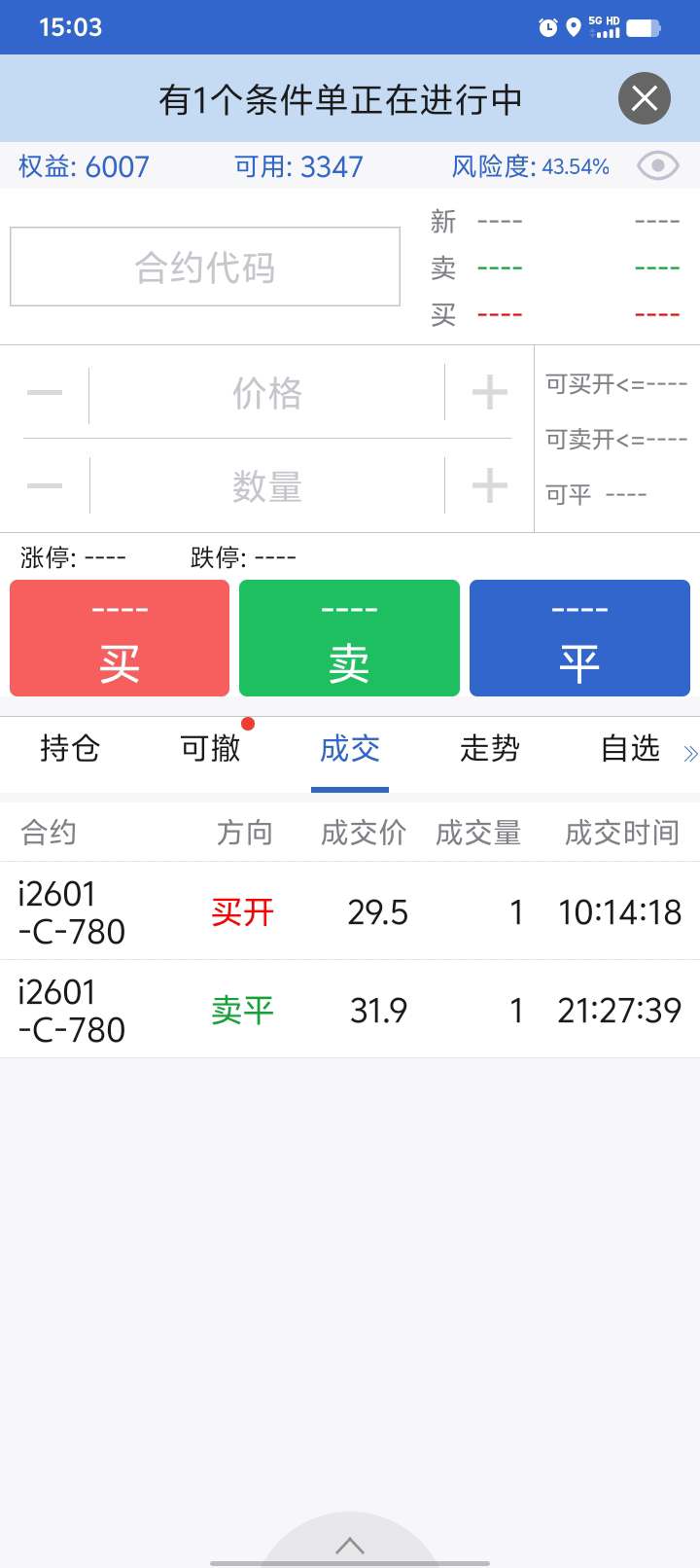Focus the 价格 price input field
The height and width of the screenshot is (1568, 700).
(x=266, y=394)
